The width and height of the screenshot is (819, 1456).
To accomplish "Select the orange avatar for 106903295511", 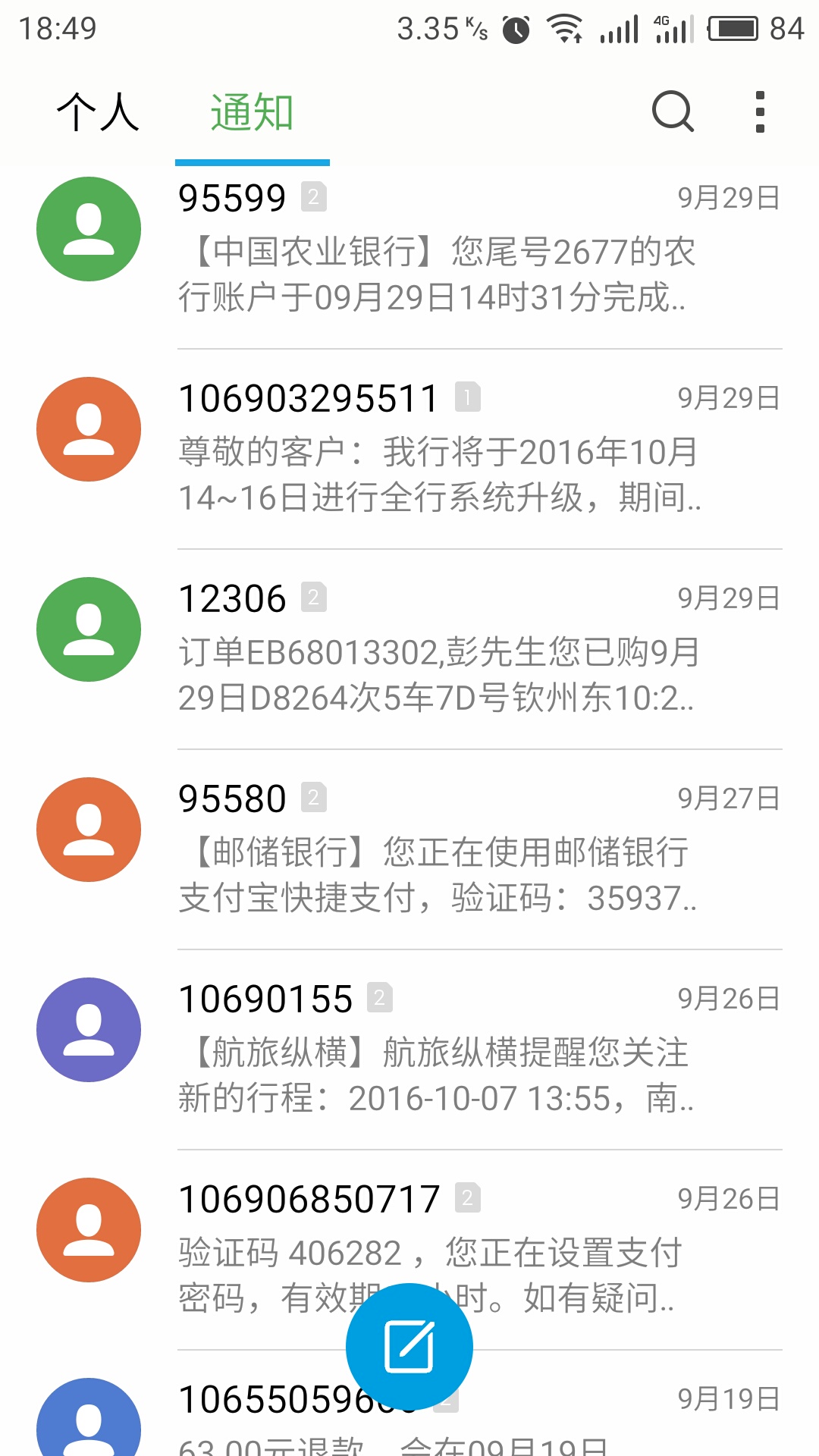I will point(88,428).
